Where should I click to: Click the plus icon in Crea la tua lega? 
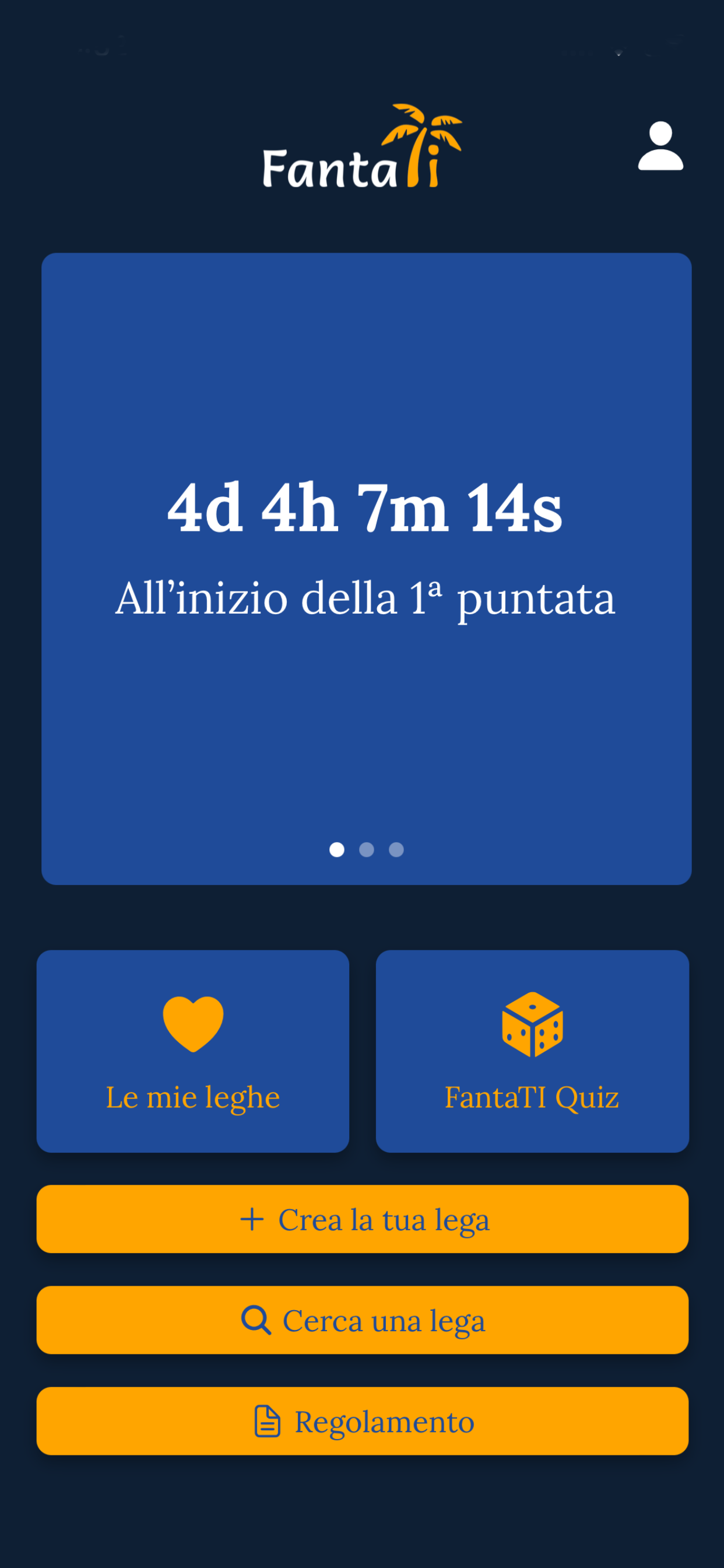point(253,1219)
